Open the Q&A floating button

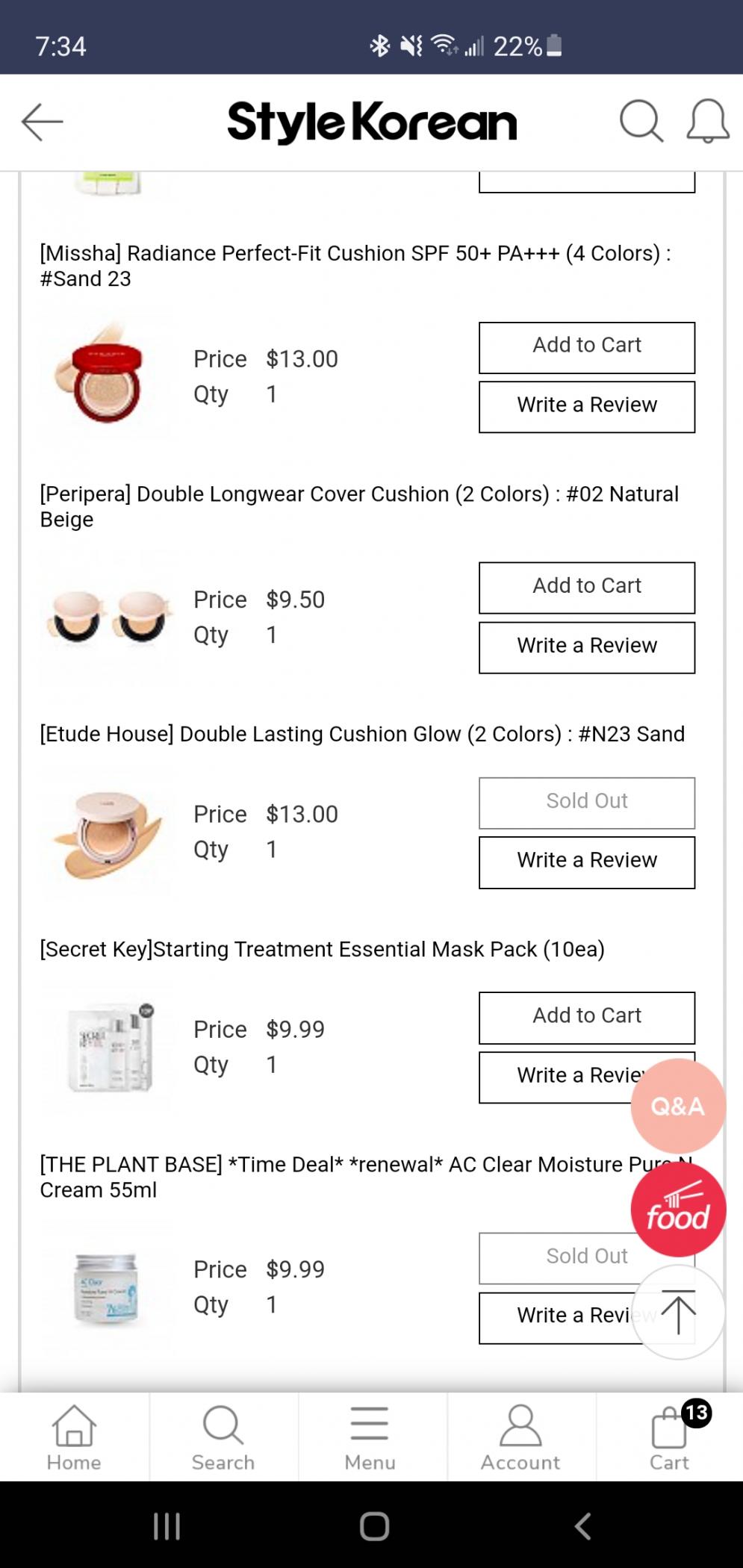[677, 1106]
